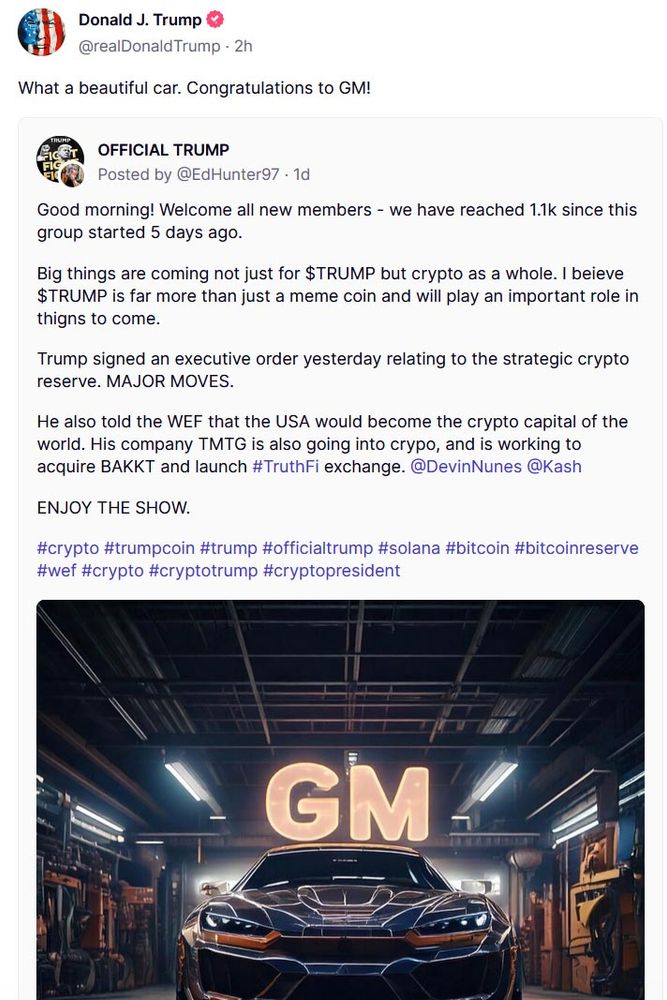View the @Kash mention profile
The height and width of the screenshot is (1000, 667).
tap(553, 466)
